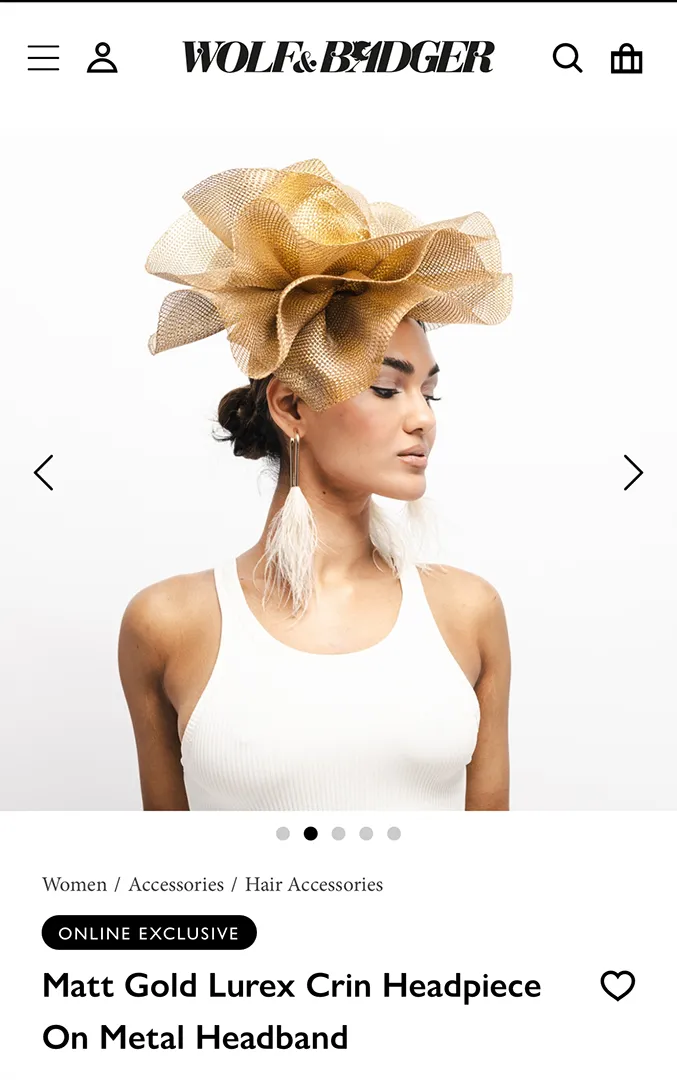Screen dimensions: 677x1080
Task: Open the search icon
Action: [567, 58]
